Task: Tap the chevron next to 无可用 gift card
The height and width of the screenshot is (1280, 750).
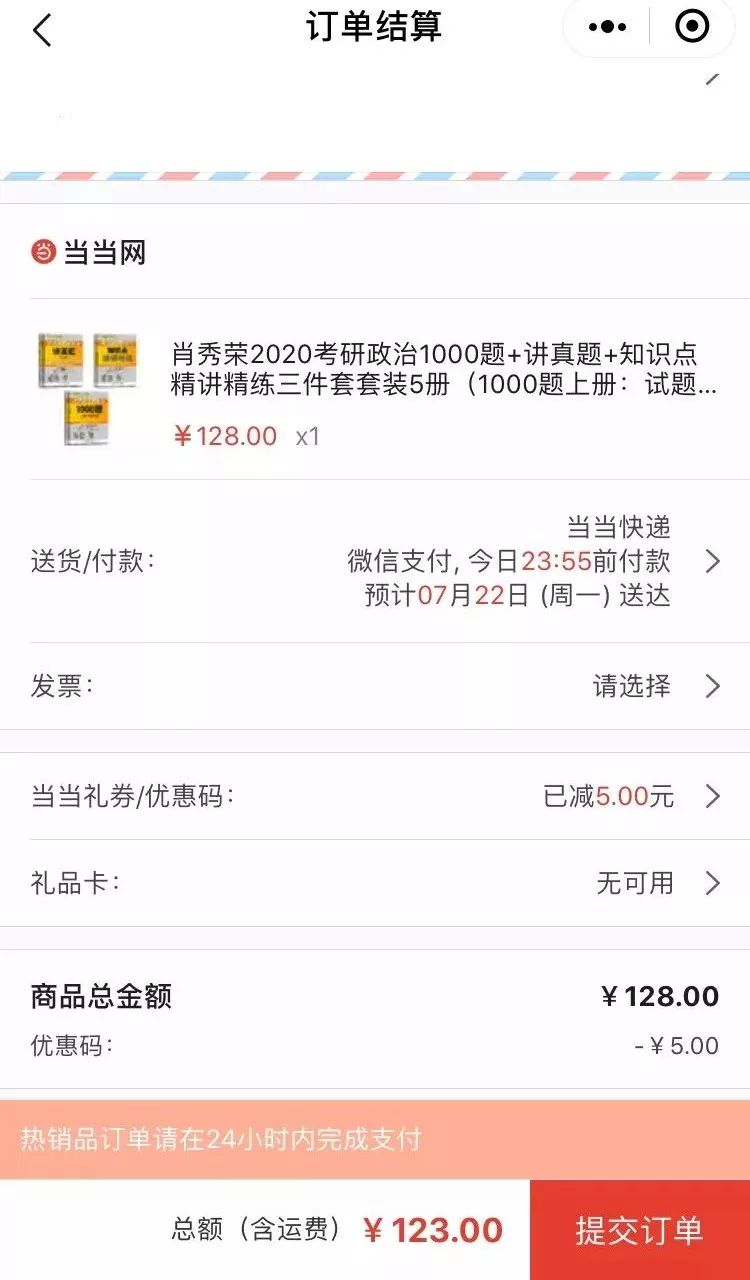Action: 716,884
